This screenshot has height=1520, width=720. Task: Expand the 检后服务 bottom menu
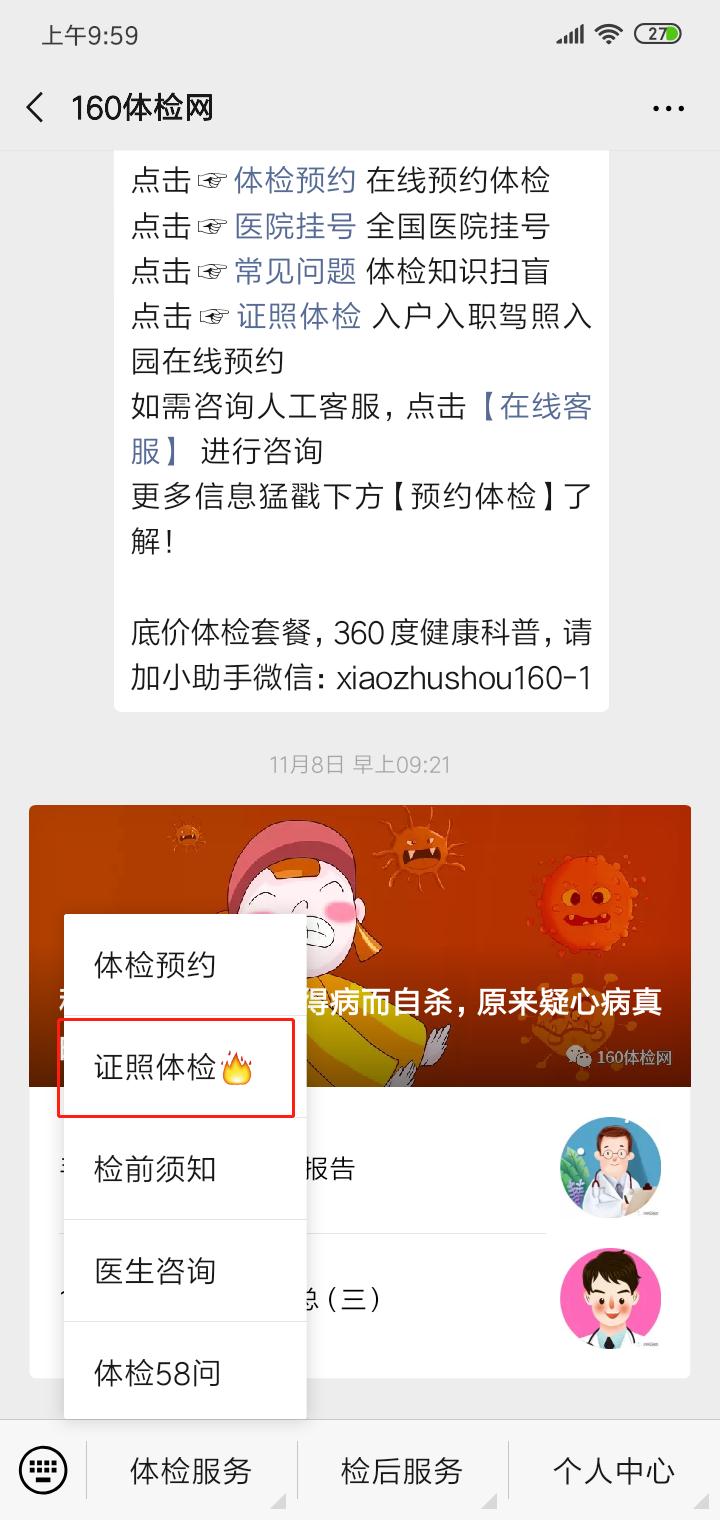click(402, 1470)
